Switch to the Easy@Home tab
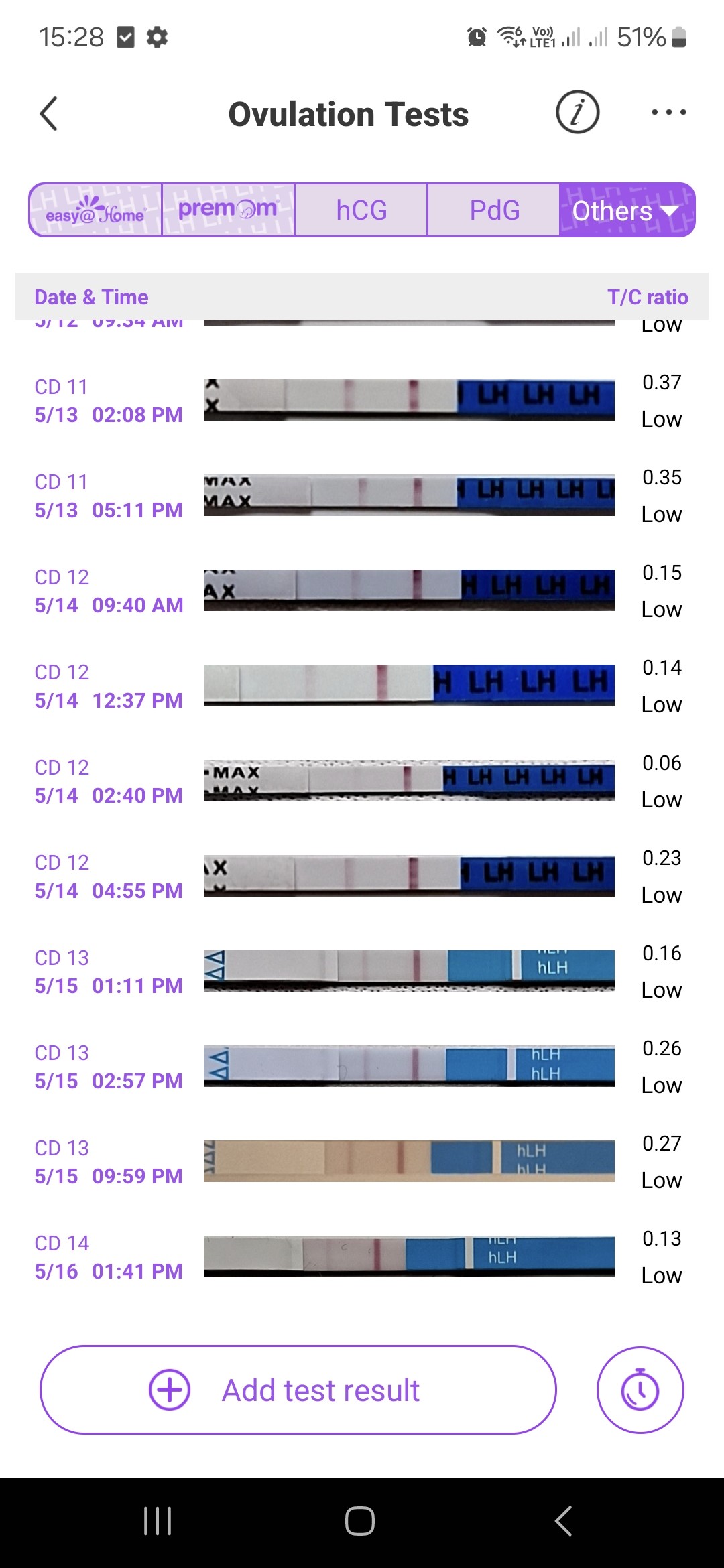This screenshot has width=724, height=1568. click(95, 210)
